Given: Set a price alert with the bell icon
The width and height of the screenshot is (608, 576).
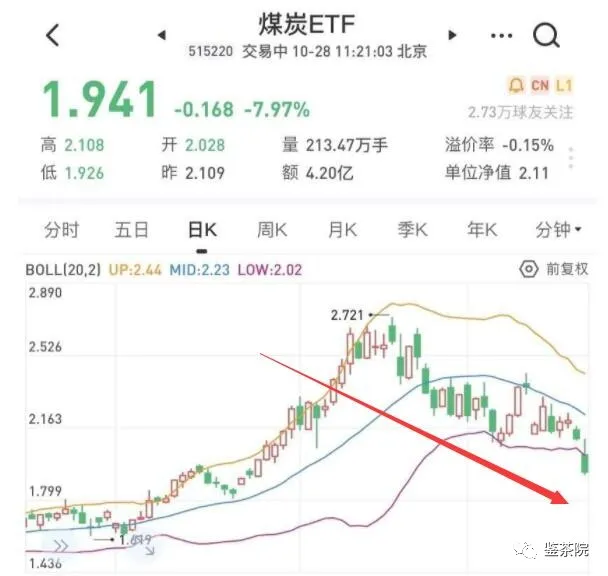Looking at the screenshot, I should 516,85.
